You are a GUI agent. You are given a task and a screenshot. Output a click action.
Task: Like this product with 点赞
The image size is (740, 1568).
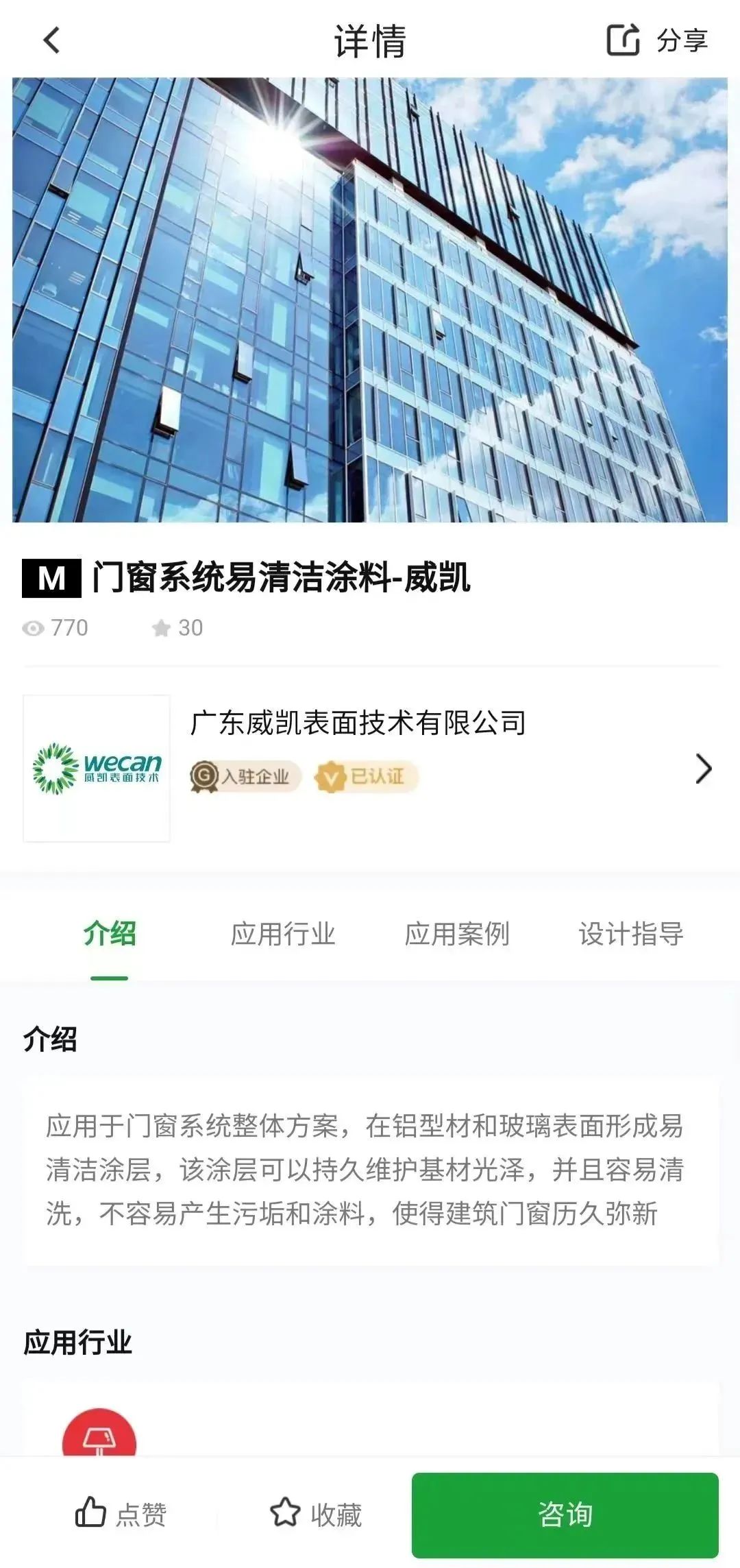pos(121,1513)
